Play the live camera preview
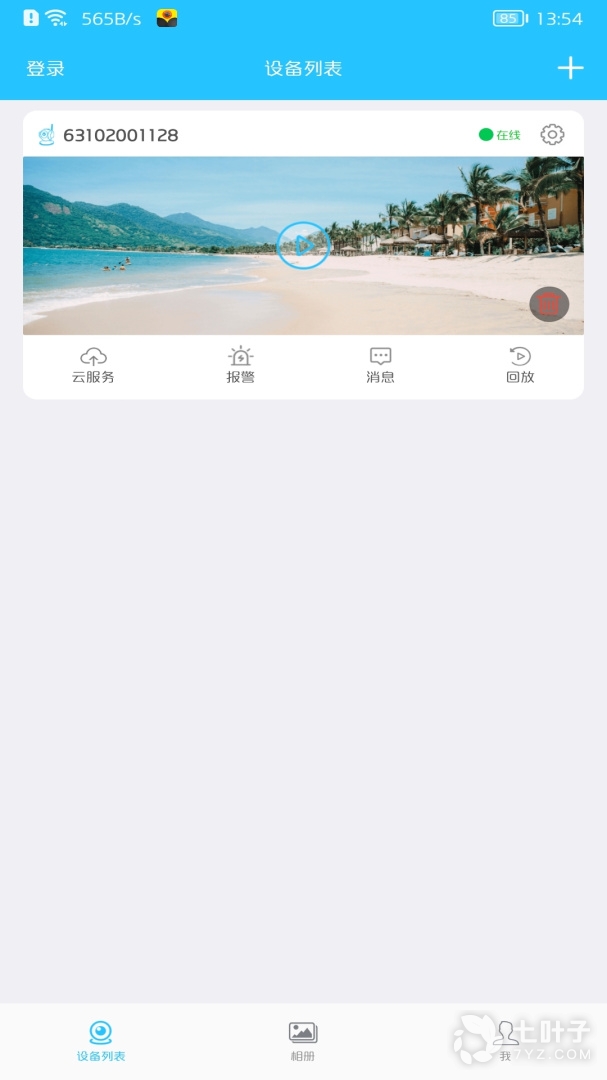Image resolution: width=607 pixels, height=1080 pixels. (x=303, y=245)
